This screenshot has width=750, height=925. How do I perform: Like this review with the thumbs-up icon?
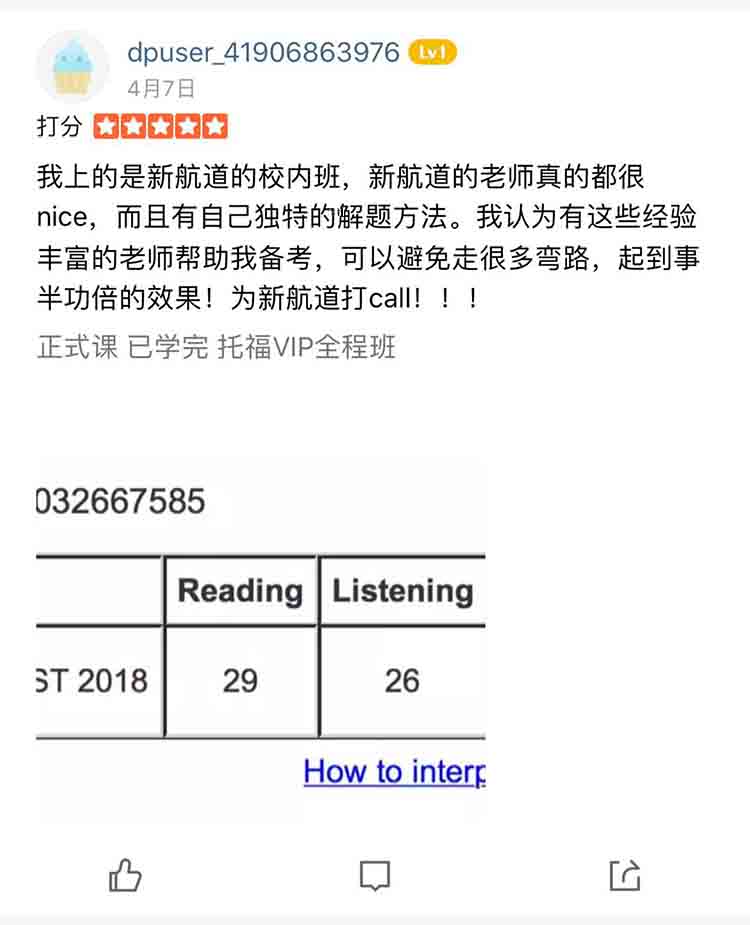(125, 875)
